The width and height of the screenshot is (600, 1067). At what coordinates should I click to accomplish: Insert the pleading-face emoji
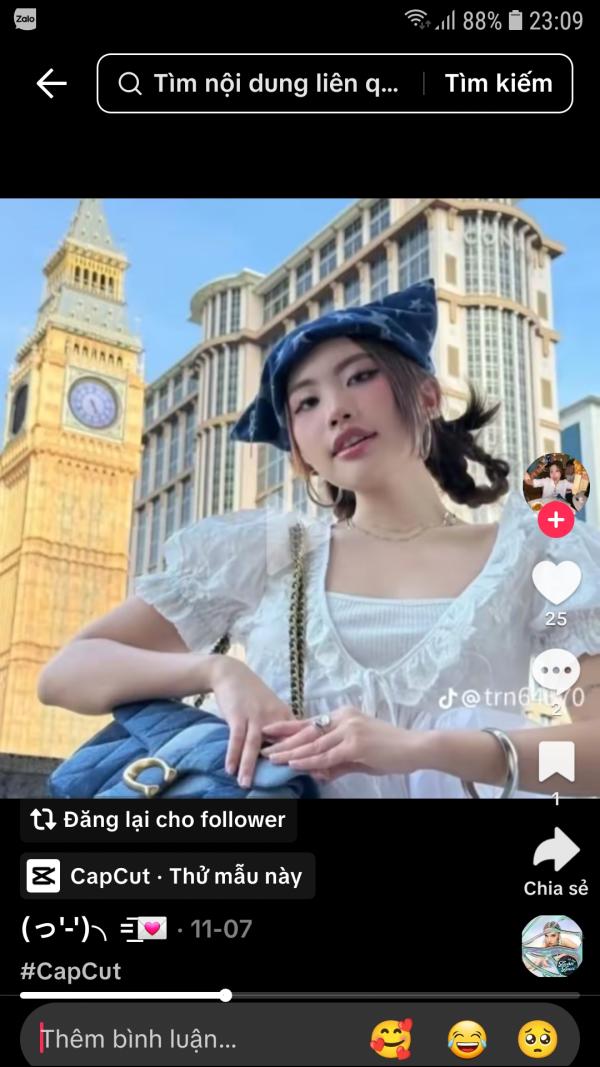pyautogui.click(x=537, y=1039)
